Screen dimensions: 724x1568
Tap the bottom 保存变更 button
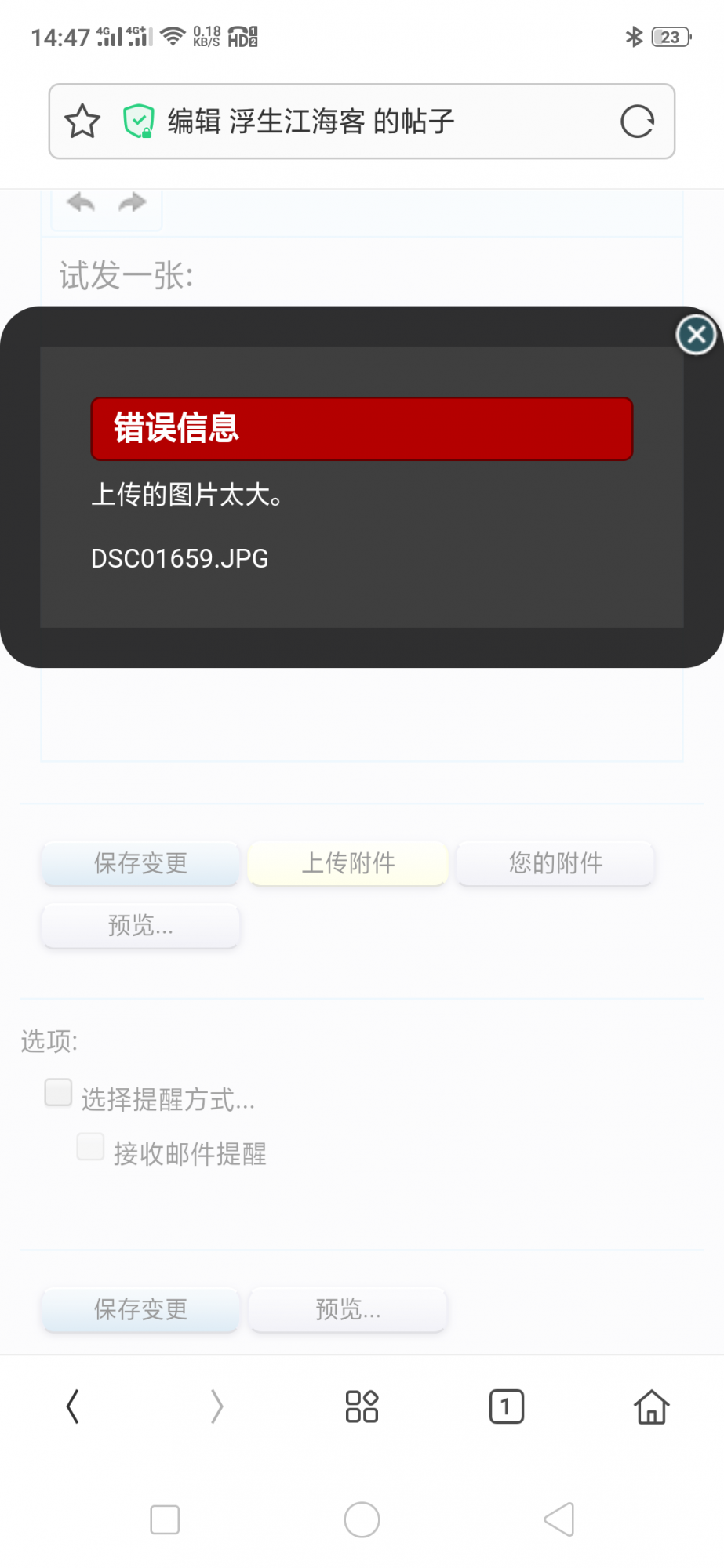141,1309
